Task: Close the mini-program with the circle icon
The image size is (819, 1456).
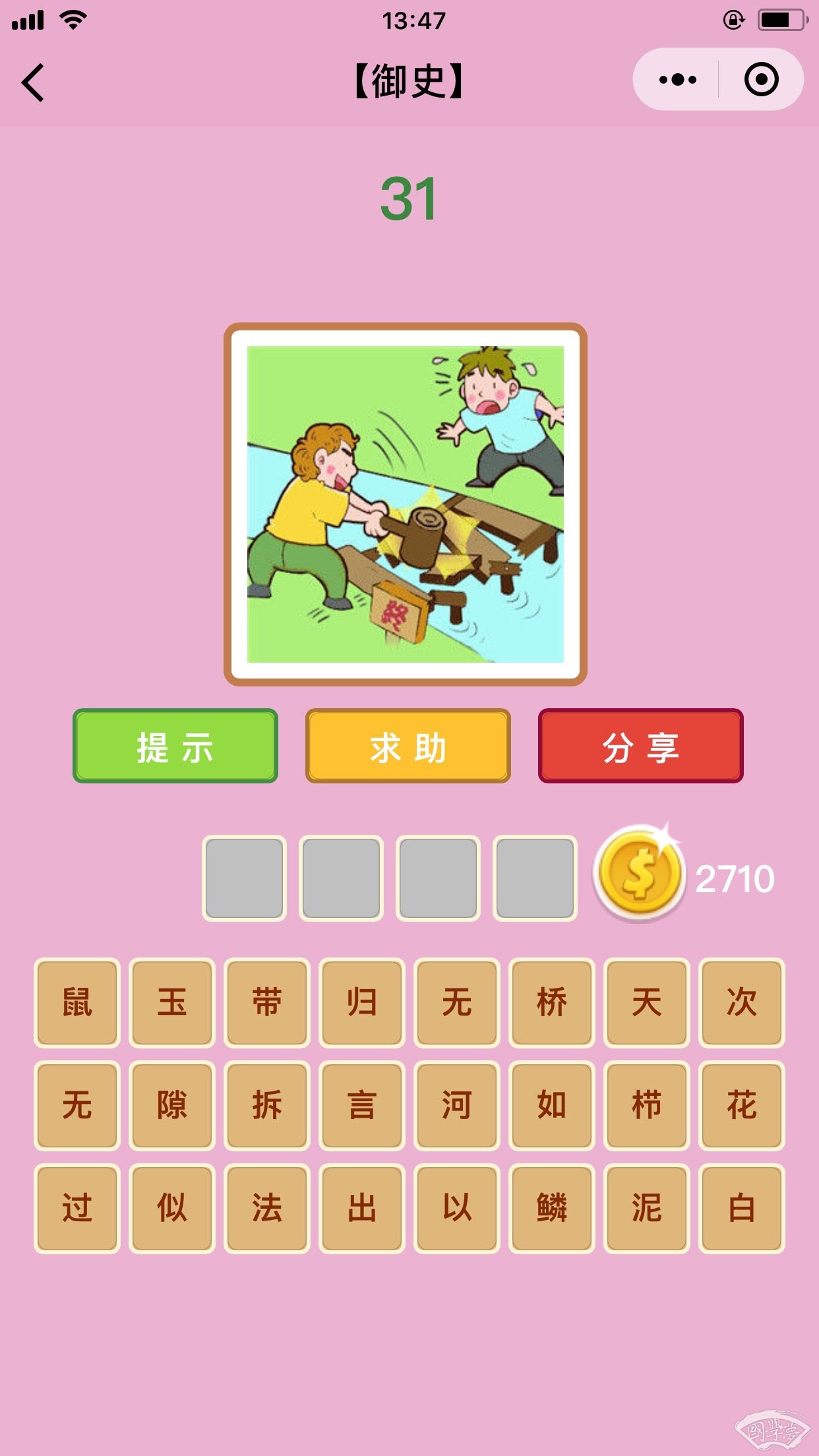Action: (x=761, y=80)
